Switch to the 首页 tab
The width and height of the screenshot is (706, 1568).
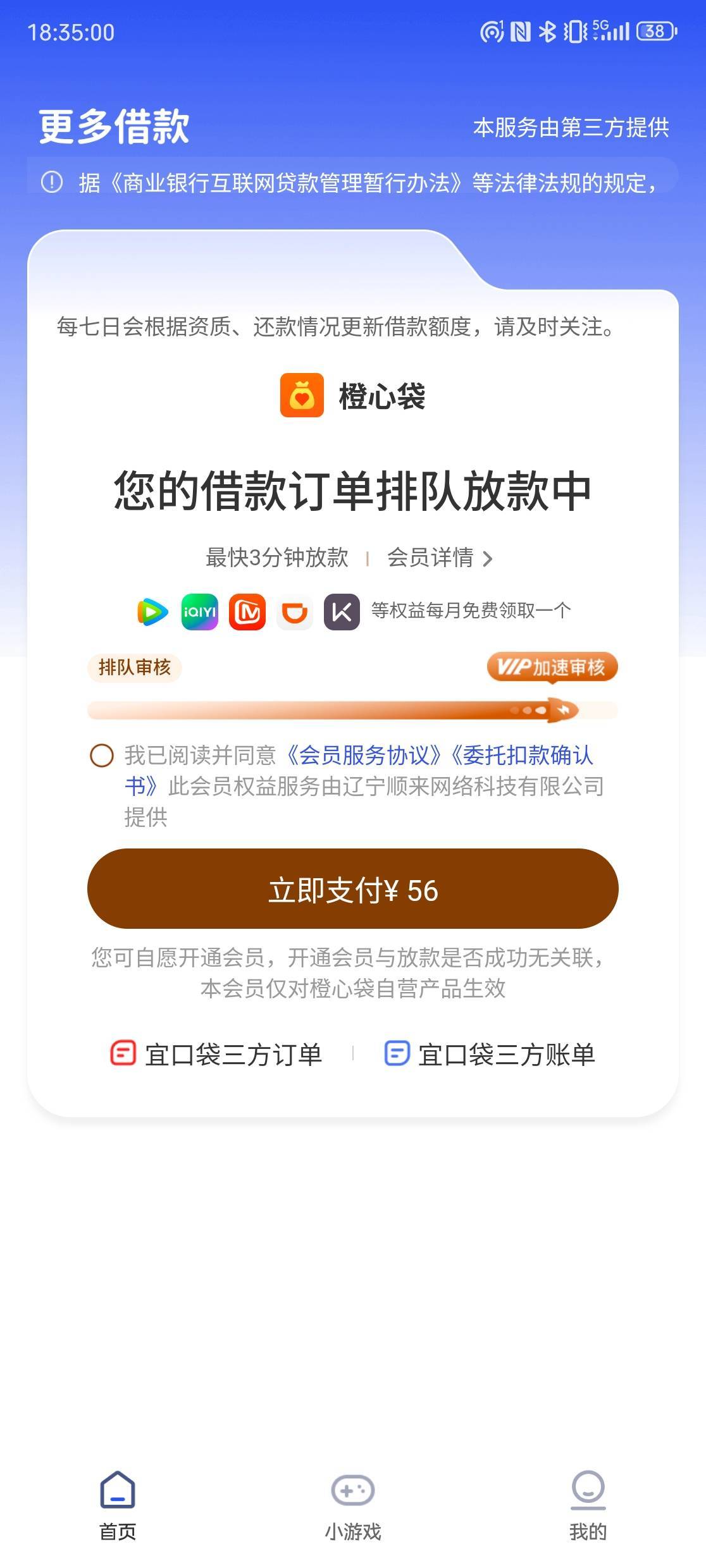[x=118, y=1506]
